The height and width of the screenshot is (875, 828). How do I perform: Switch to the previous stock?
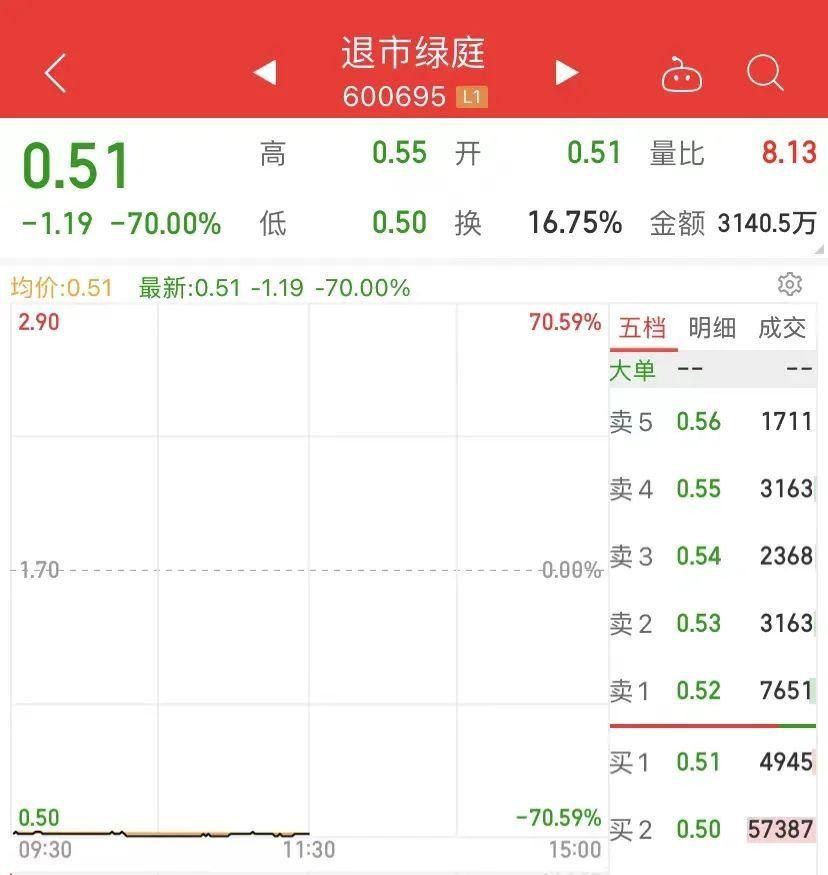pyautogui.click(x=264, y=73)
